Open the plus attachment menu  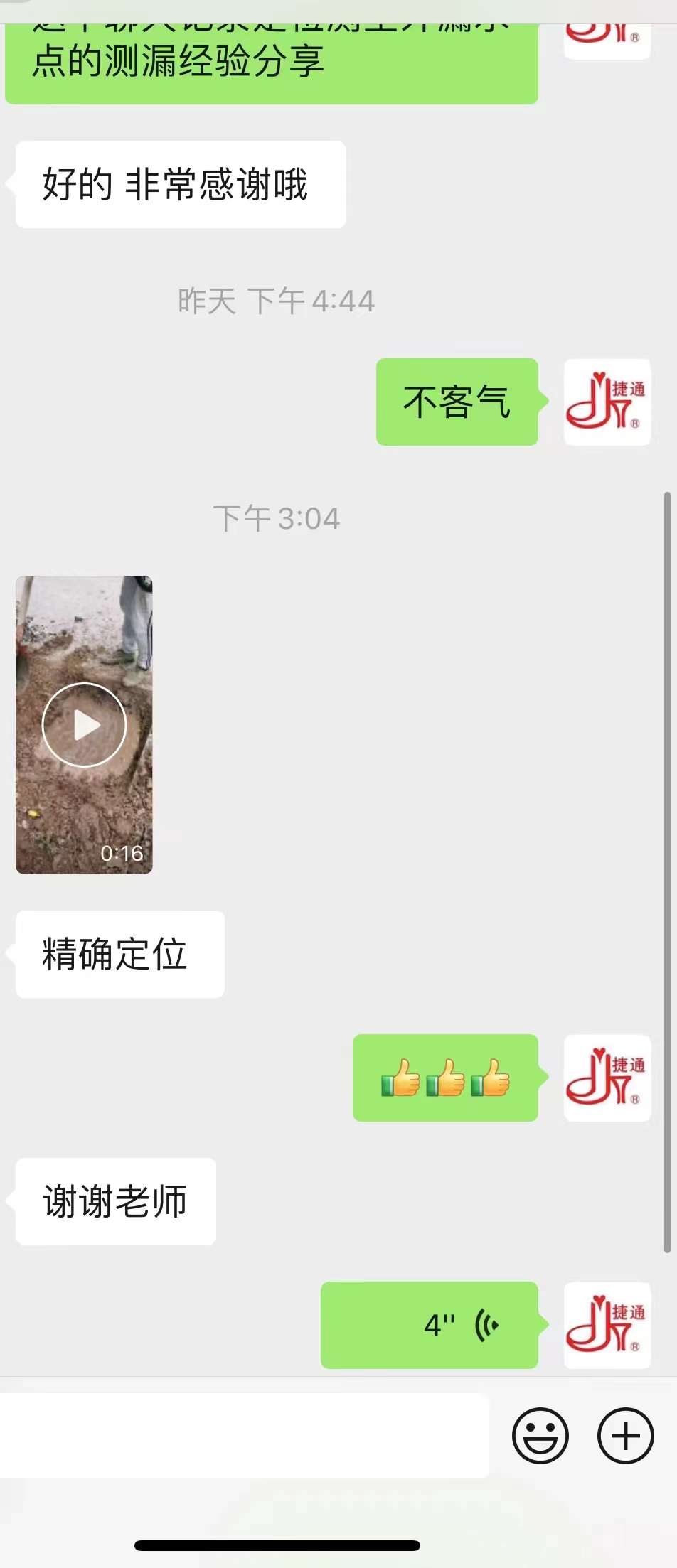(x=625, y=1435)
